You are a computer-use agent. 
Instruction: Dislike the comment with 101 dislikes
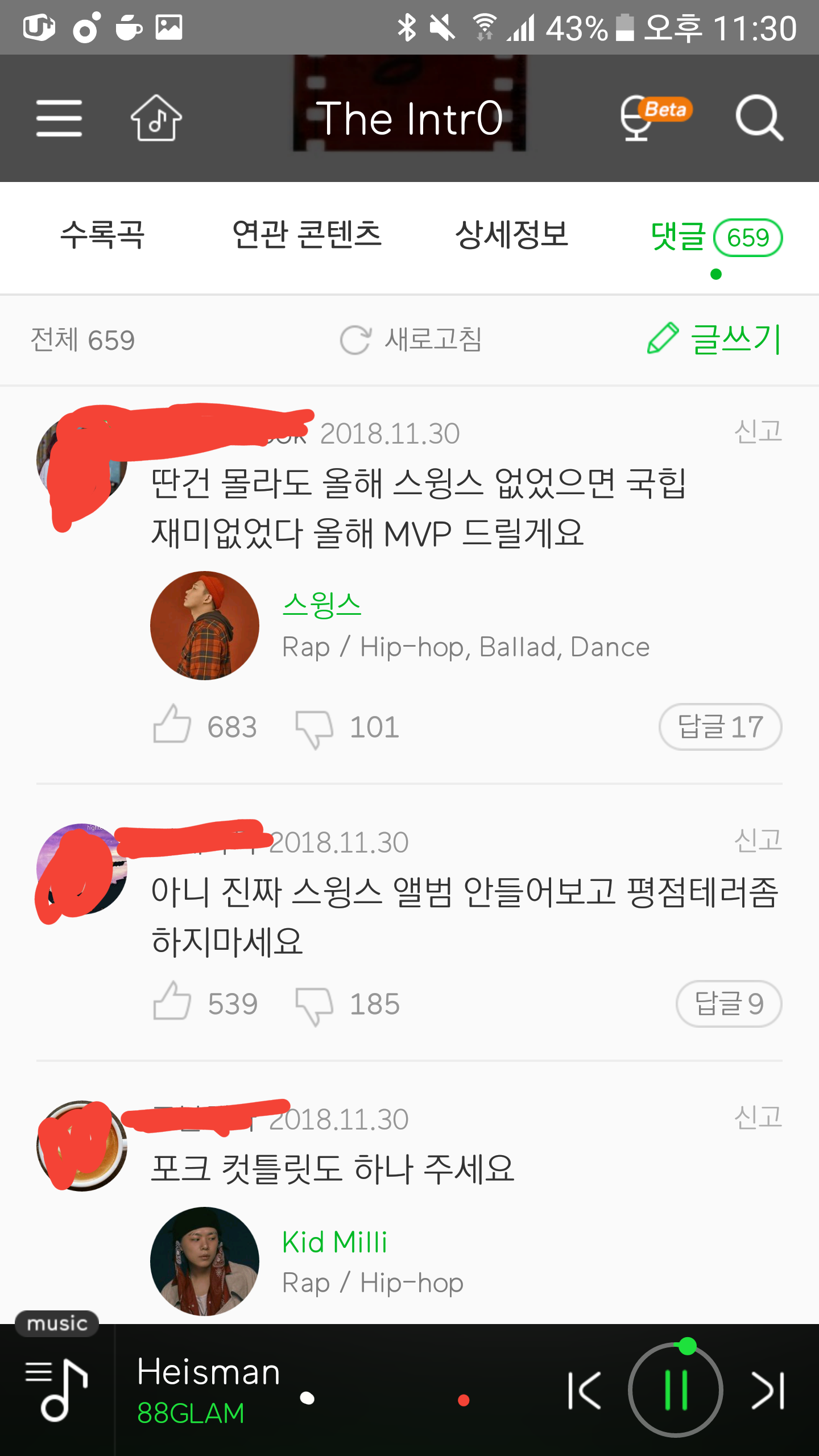(x=314, y=728)
